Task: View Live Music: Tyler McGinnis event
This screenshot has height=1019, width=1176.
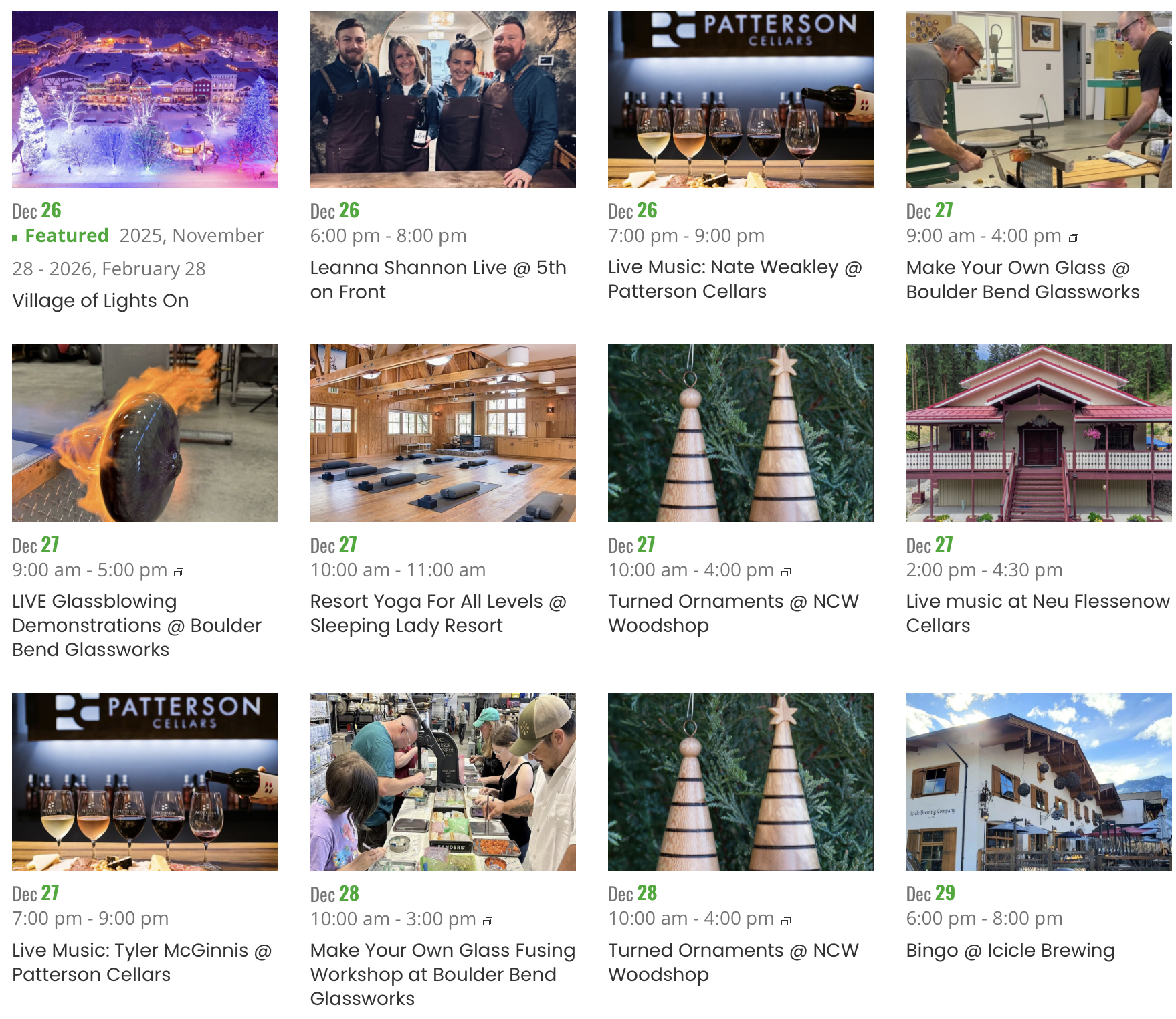Action: (x=142, y=962)
